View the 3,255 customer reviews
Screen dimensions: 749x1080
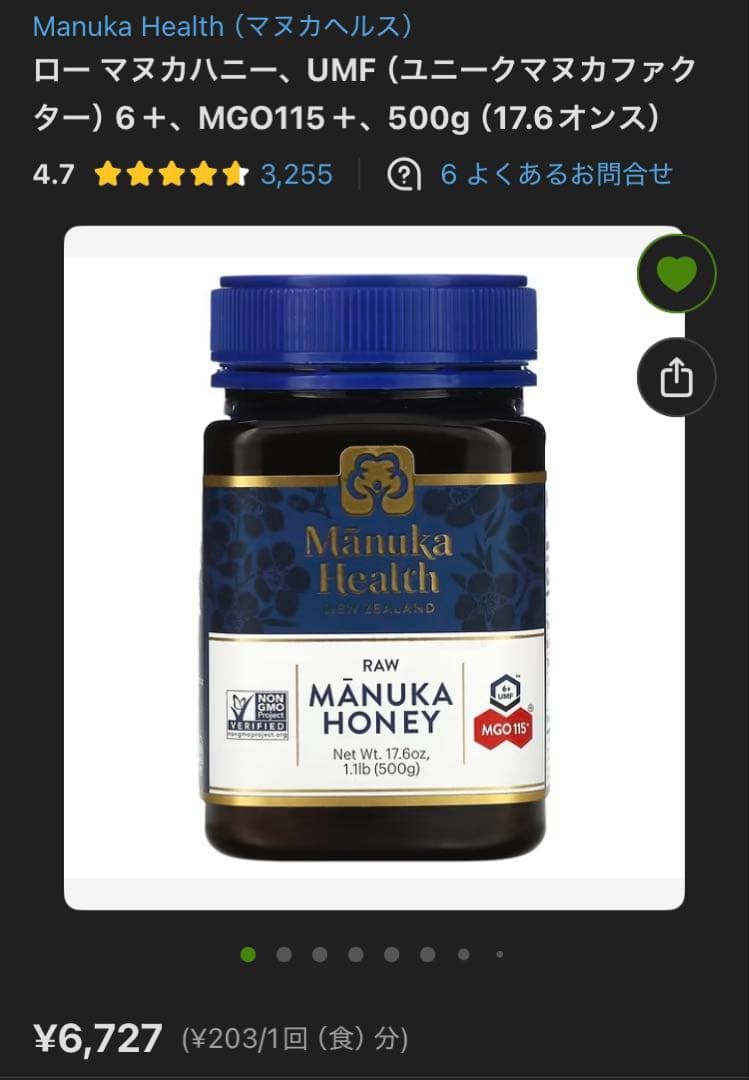tap(296, 174)
